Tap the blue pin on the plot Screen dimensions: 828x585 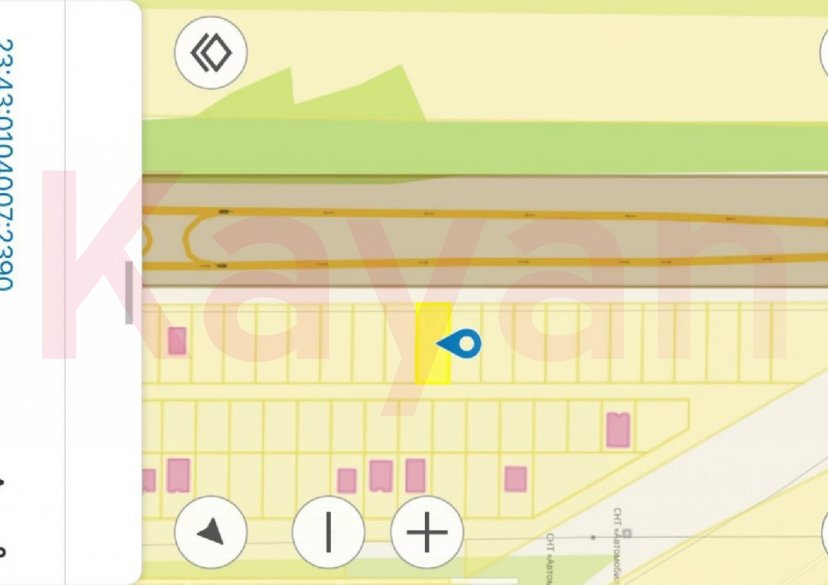coord(462,344)
